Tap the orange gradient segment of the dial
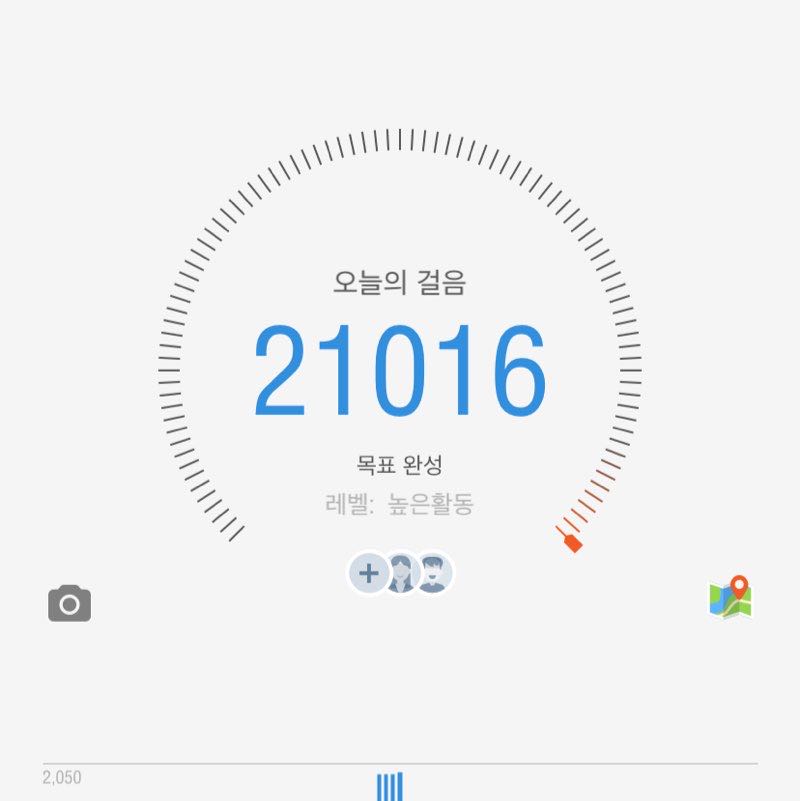The width and height of the screenshot is (800, 801). coord(597,490)
